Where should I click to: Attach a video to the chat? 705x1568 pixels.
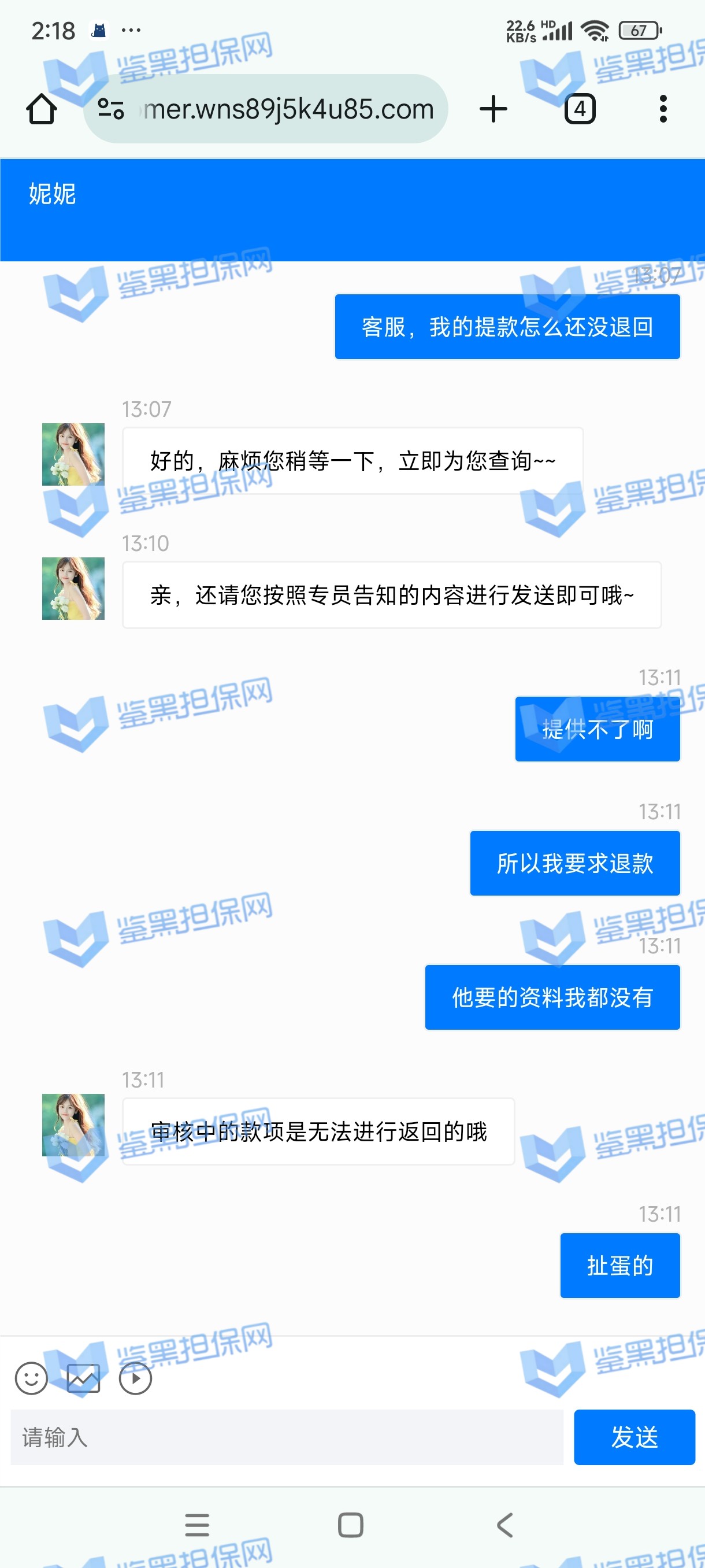coord(135,1378)
